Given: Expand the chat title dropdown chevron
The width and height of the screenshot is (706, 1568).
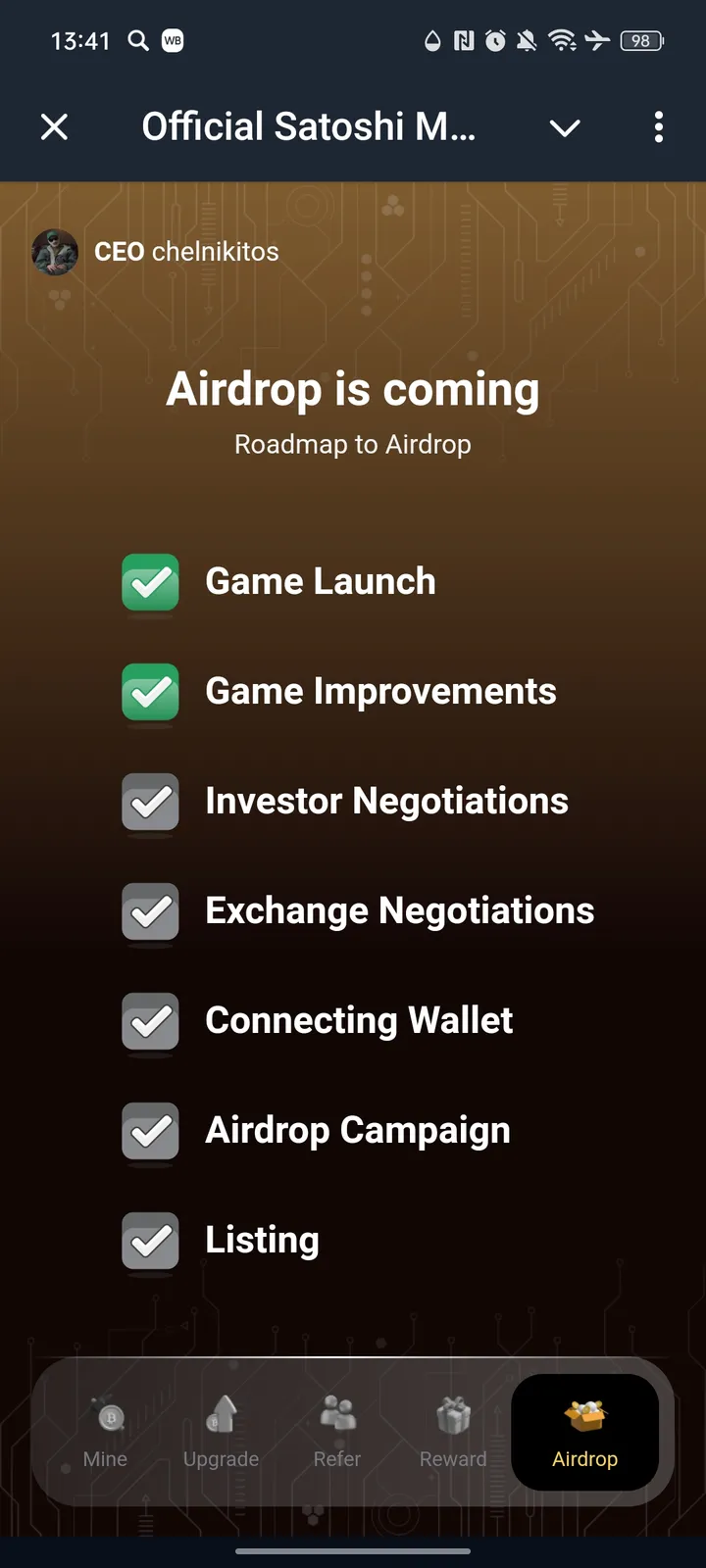Looking at the screenshot, I should pyautogui.click(x=565, y=127).
